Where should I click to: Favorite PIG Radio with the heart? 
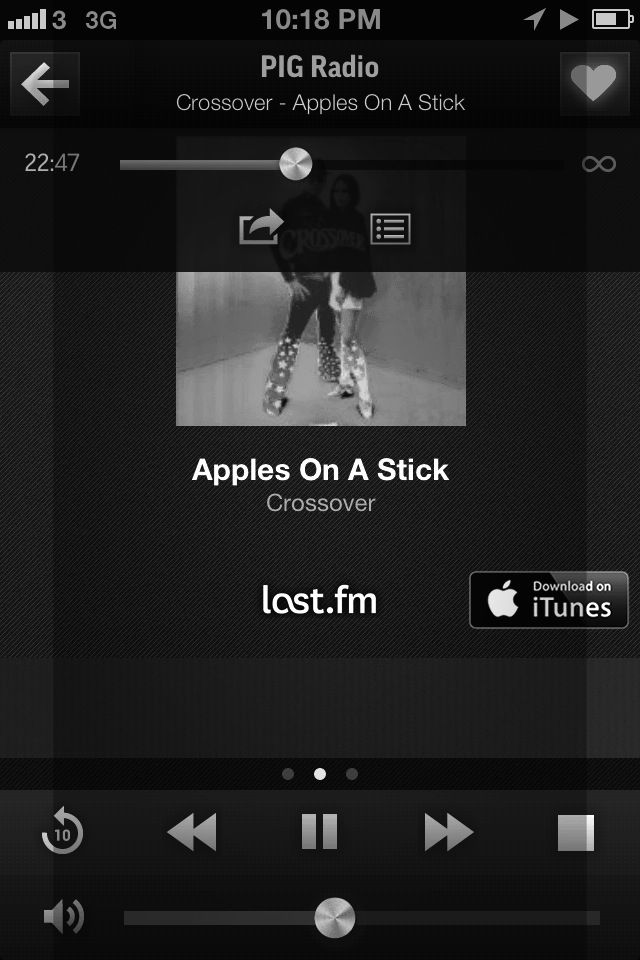[x=594, y=85]
